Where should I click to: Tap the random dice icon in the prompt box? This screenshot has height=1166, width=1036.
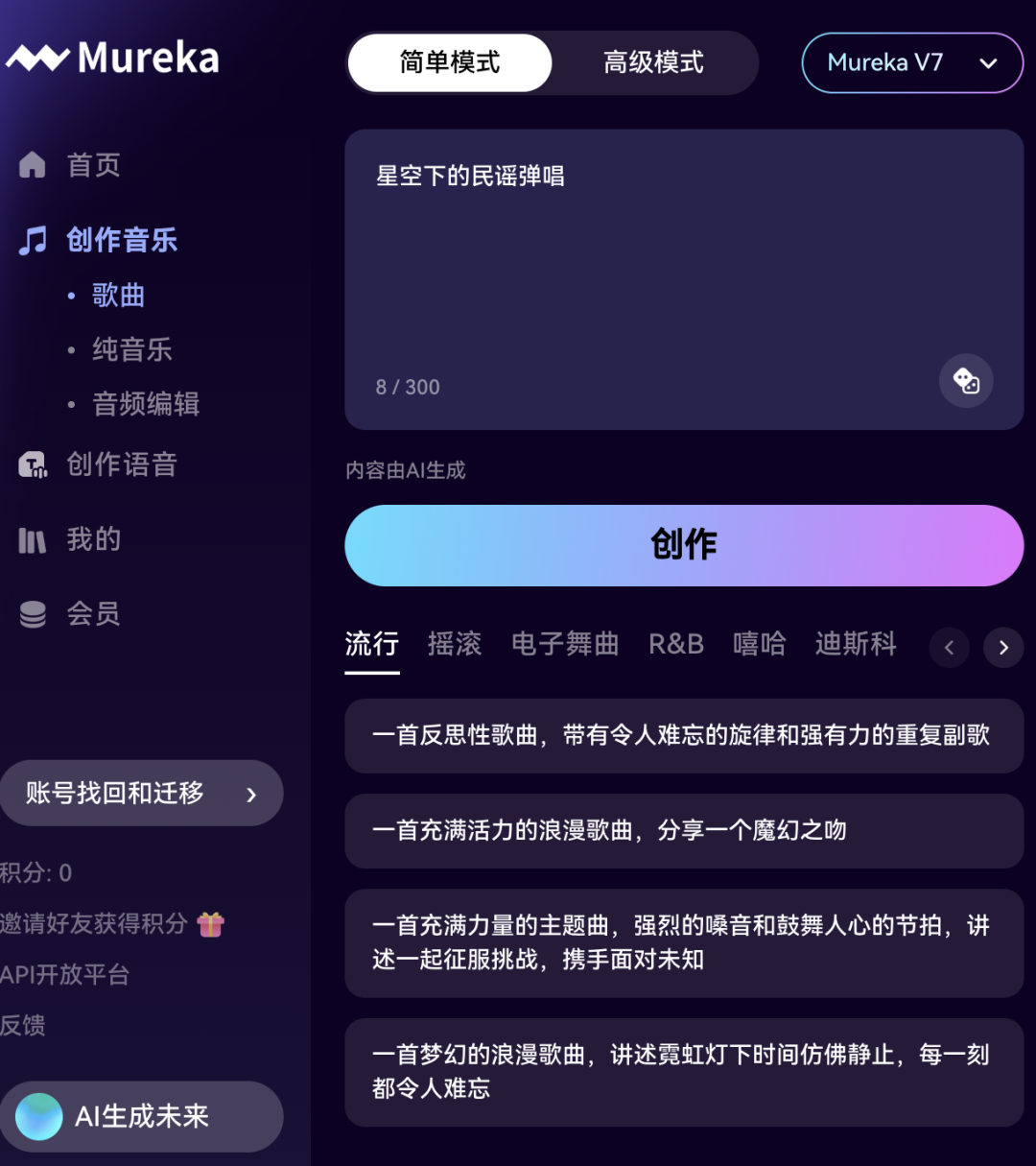[966, 381]
